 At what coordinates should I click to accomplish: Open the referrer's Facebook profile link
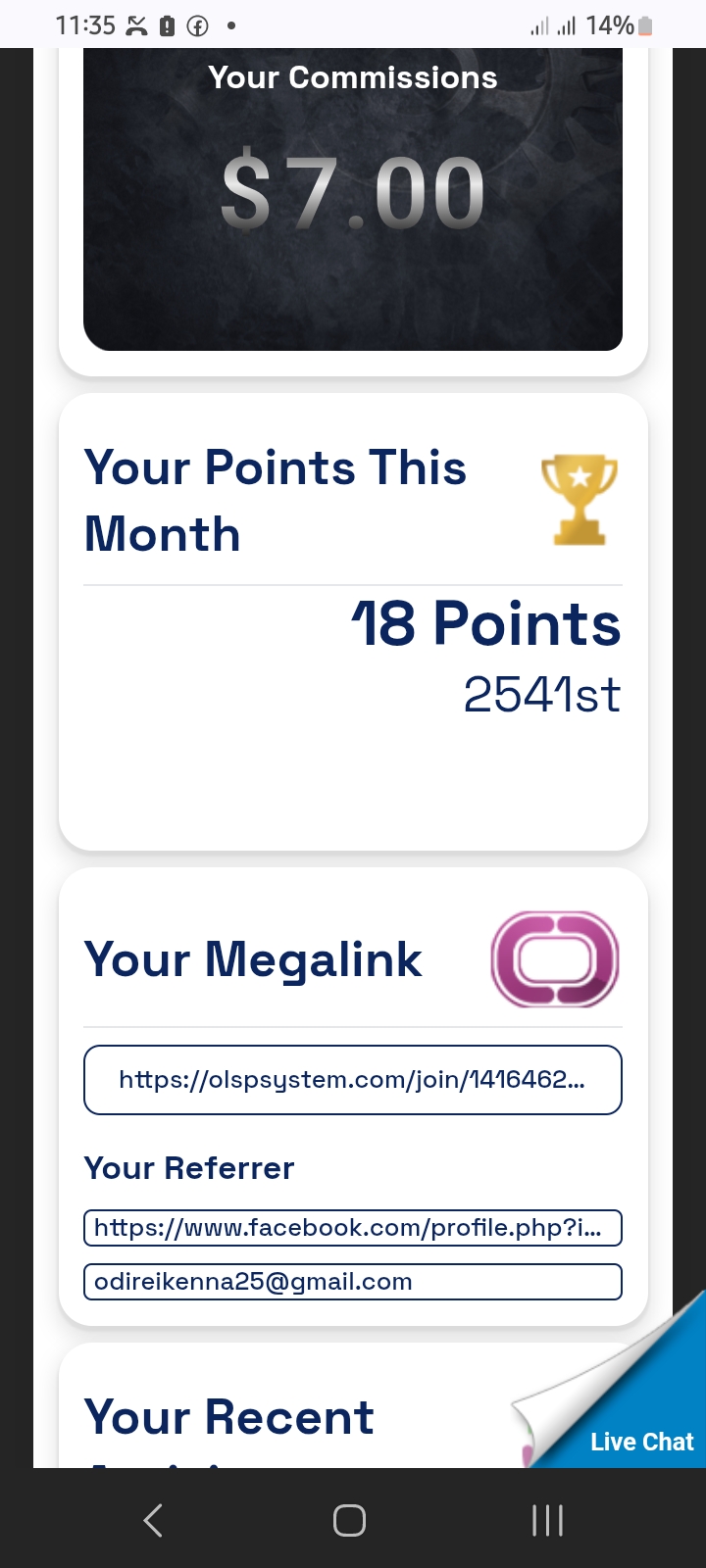[x=352, y=1228]
